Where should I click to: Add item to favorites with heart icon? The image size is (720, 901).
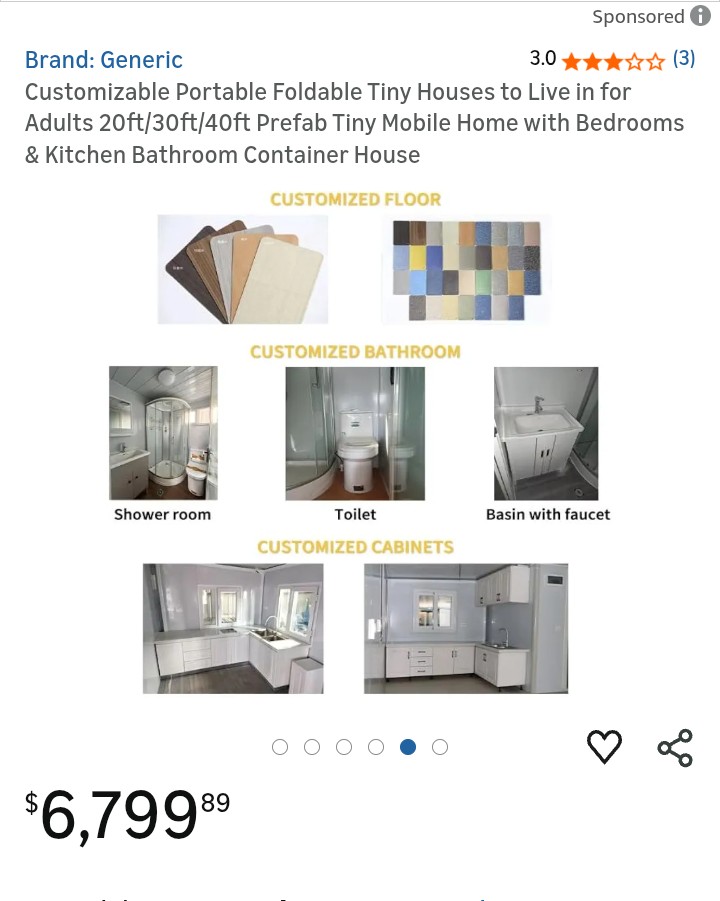(604, 747)
